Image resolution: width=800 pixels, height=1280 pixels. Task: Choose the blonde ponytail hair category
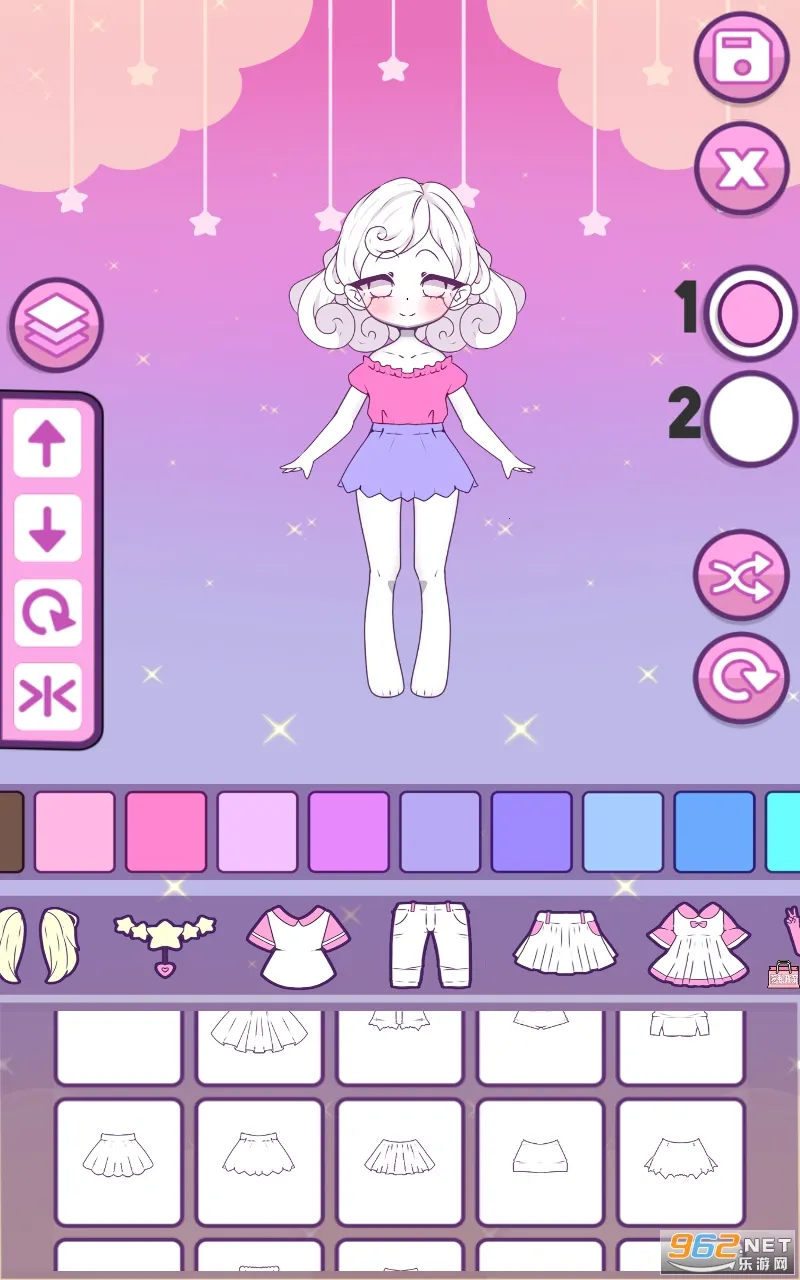tap(40, 944)
